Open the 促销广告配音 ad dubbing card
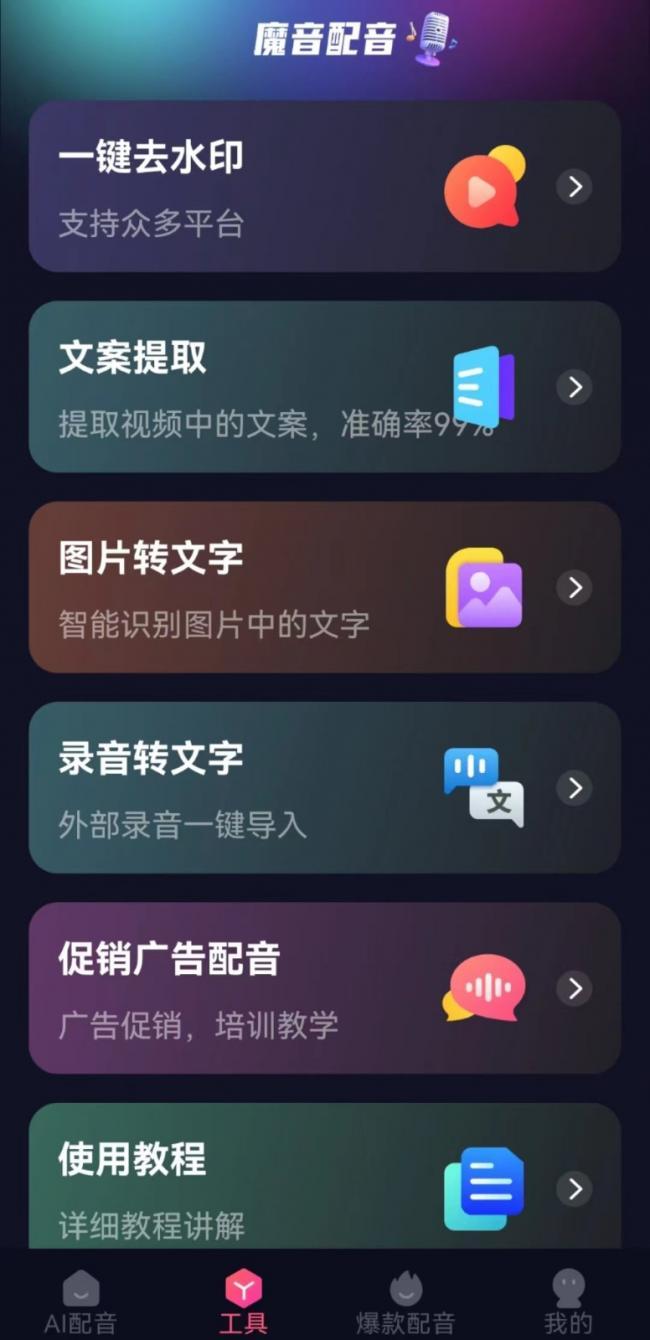The image size is (650, 1340). click(x=324, y=988)
